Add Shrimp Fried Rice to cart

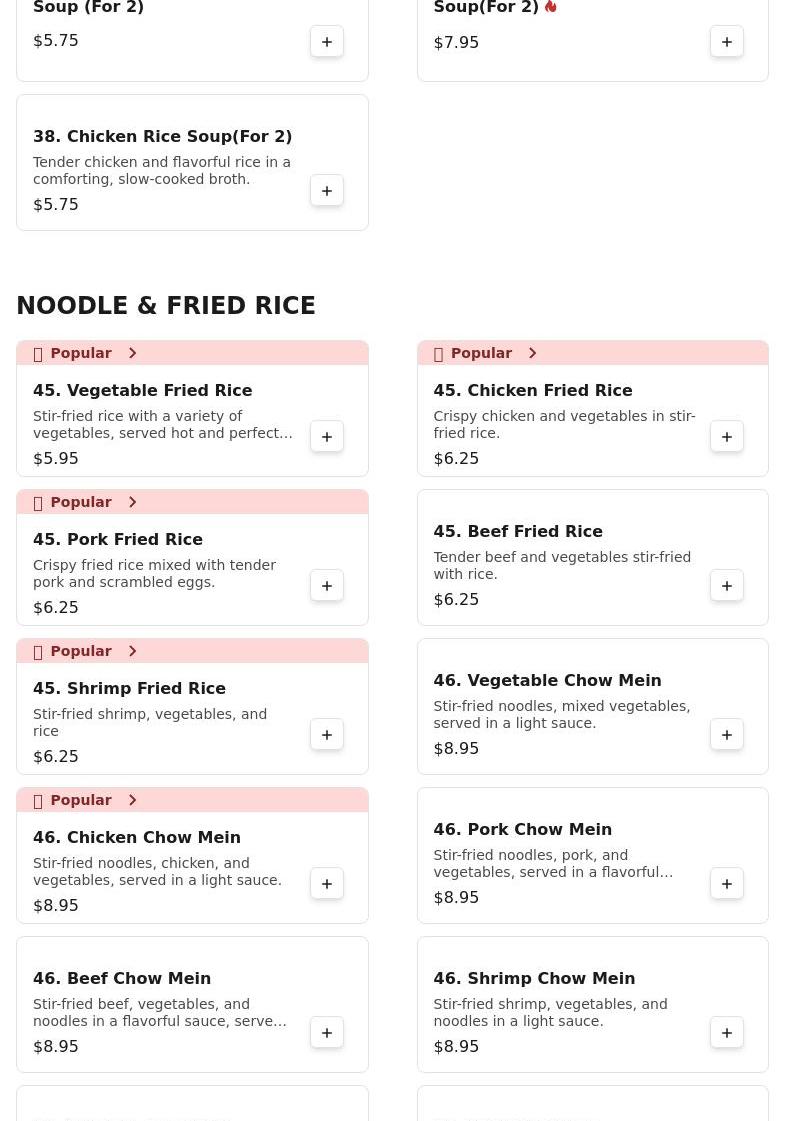coord(327,735)
